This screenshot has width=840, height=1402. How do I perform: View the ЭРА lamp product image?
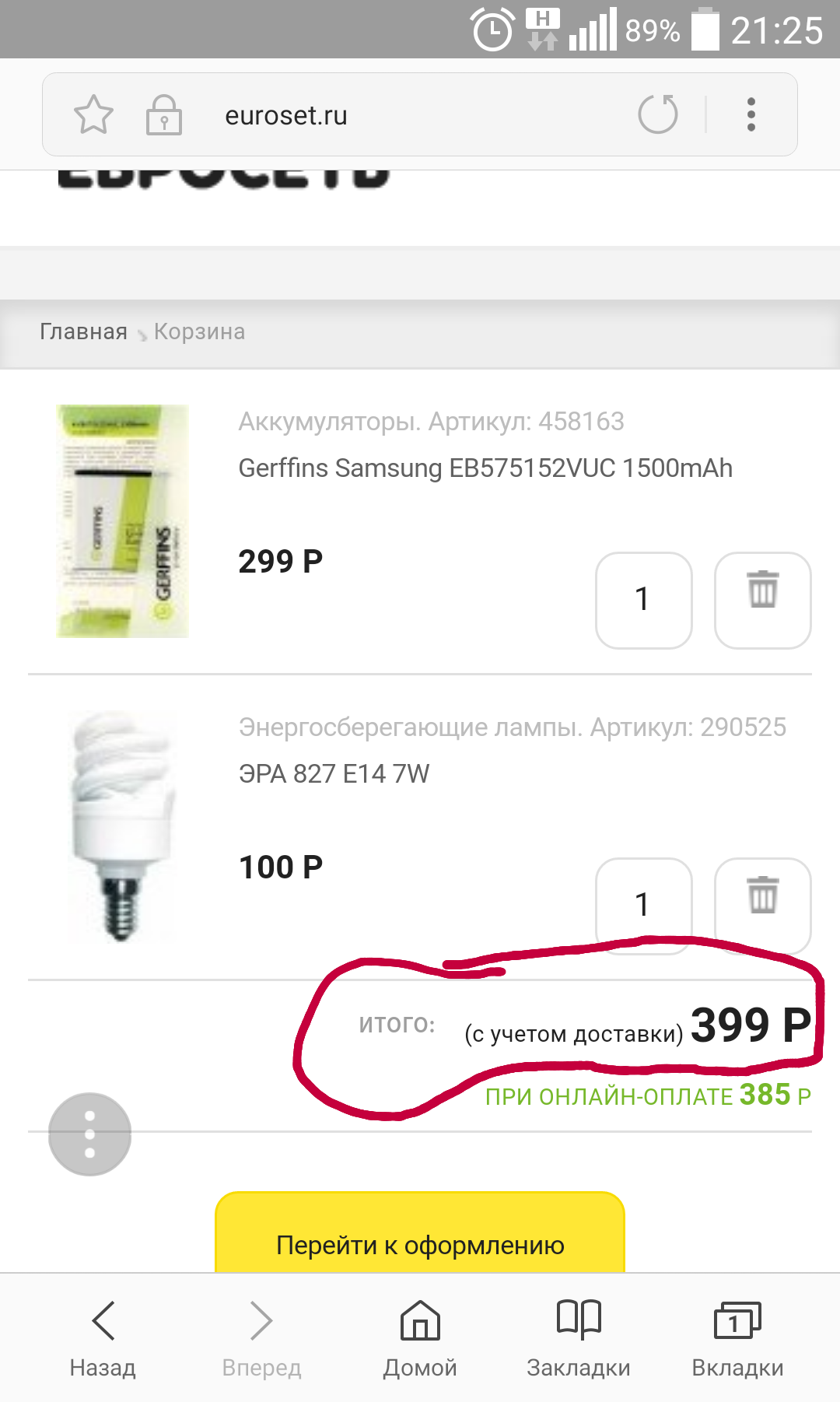(121, 826)
